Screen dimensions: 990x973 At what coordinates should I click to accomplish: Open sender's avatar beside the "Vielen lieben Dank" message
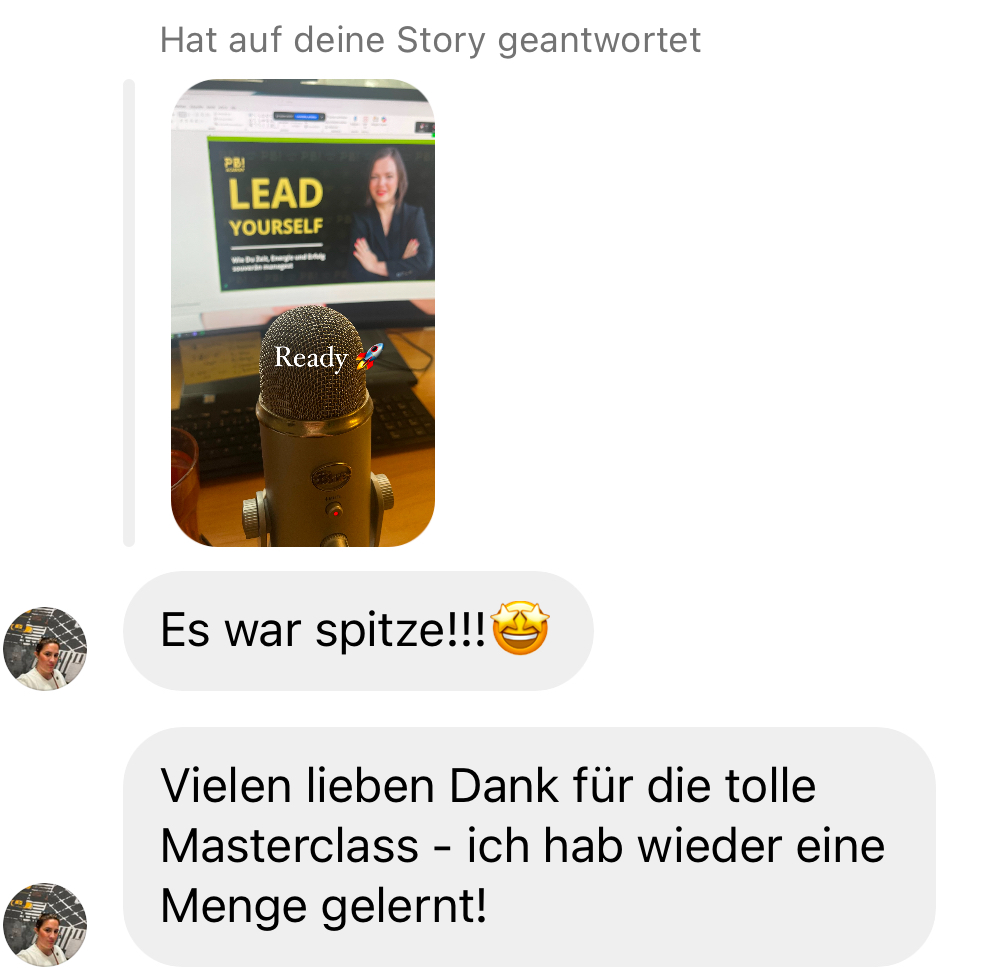click(45, 923)
